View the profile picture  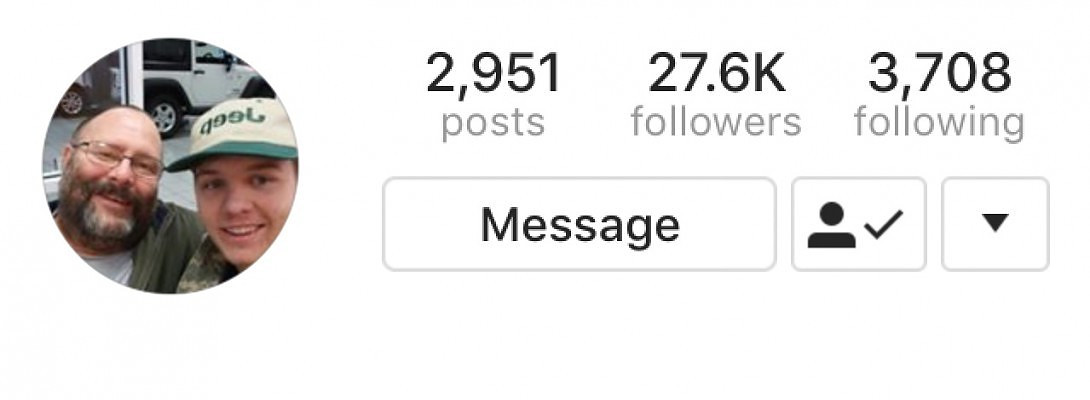170,166
